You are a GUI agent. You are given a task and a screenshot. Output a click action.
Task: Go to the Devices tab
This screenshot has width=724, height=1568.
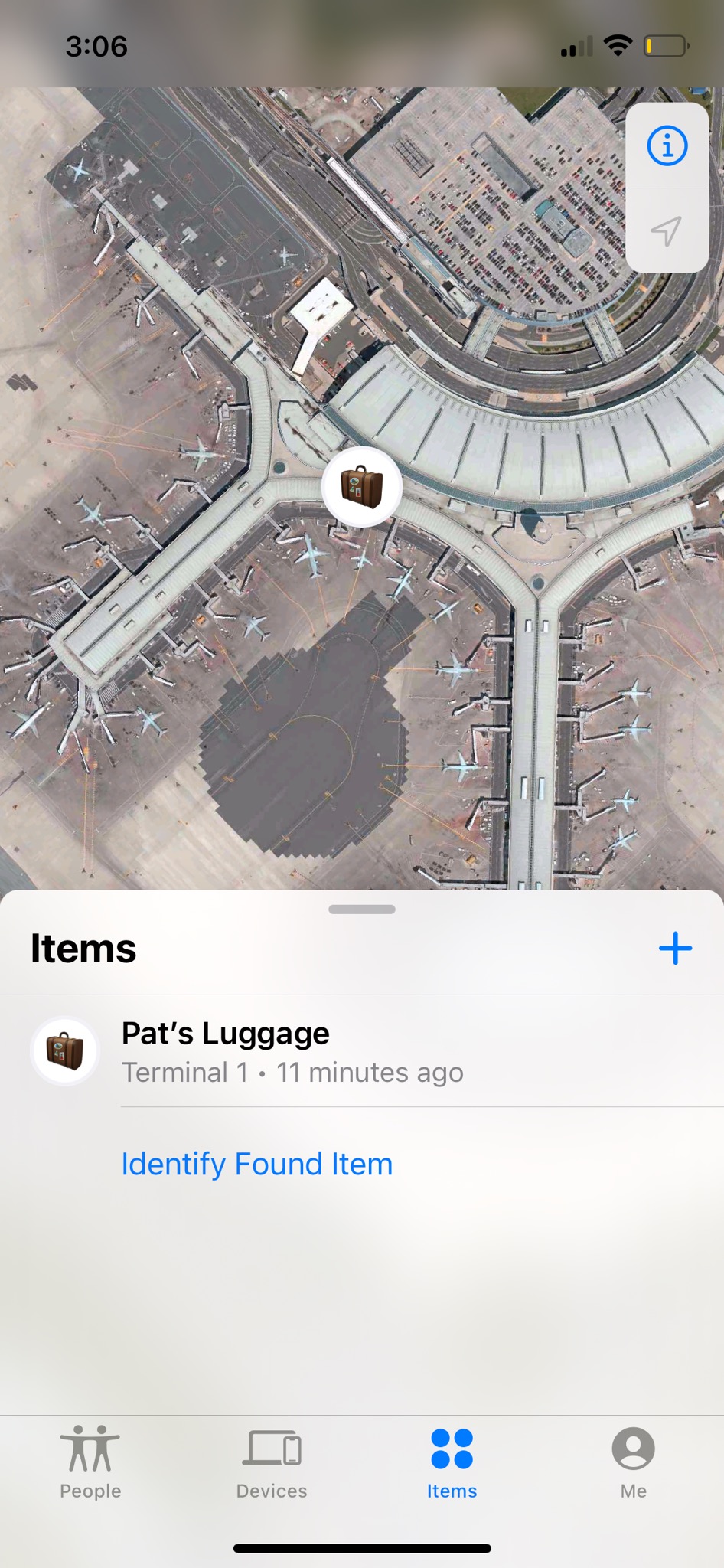coord(272,1462)
